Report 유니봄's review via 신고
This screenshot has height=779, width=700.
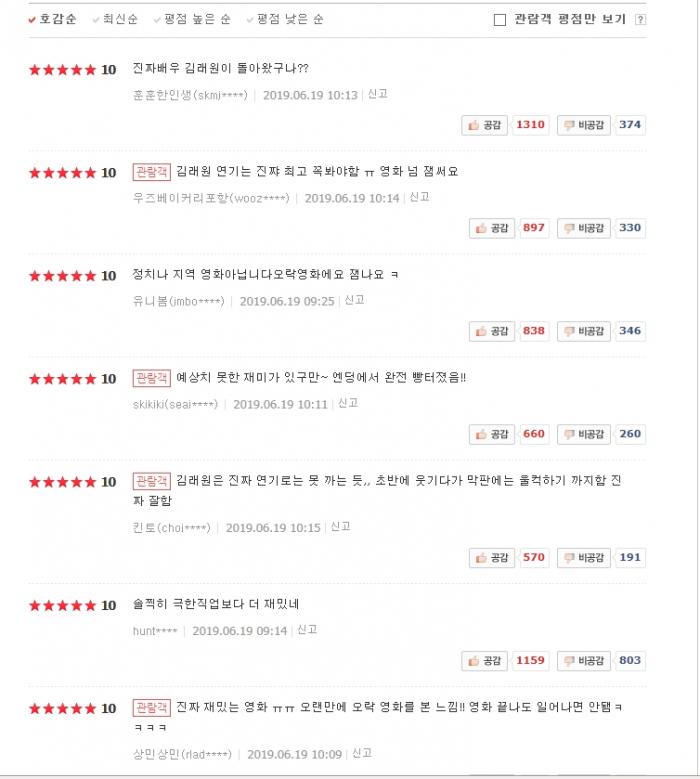point(354,300)
